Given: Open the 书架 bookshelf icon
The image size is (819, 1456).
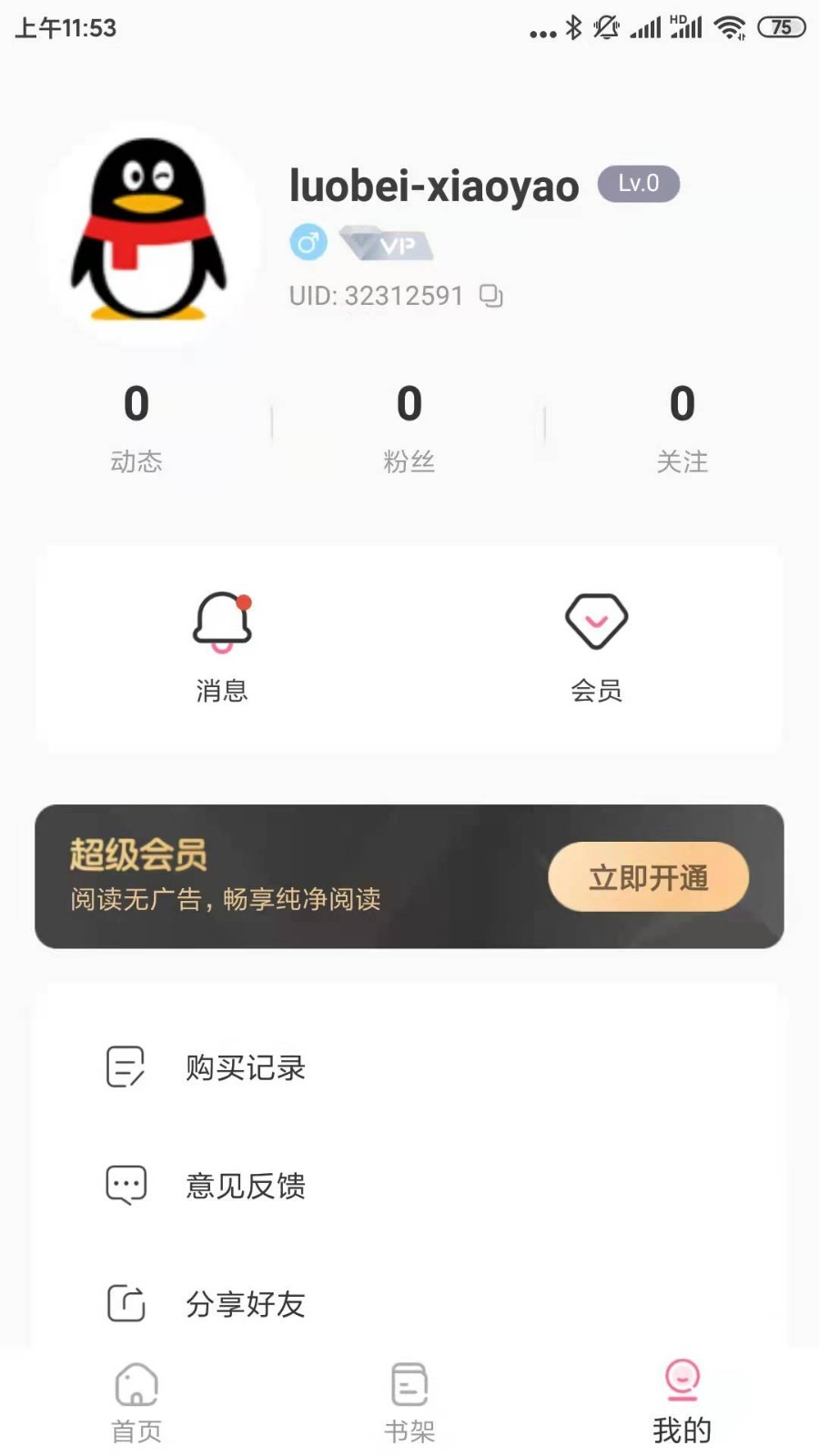Looking at the screenshot, I should [x=409, y=1383].
